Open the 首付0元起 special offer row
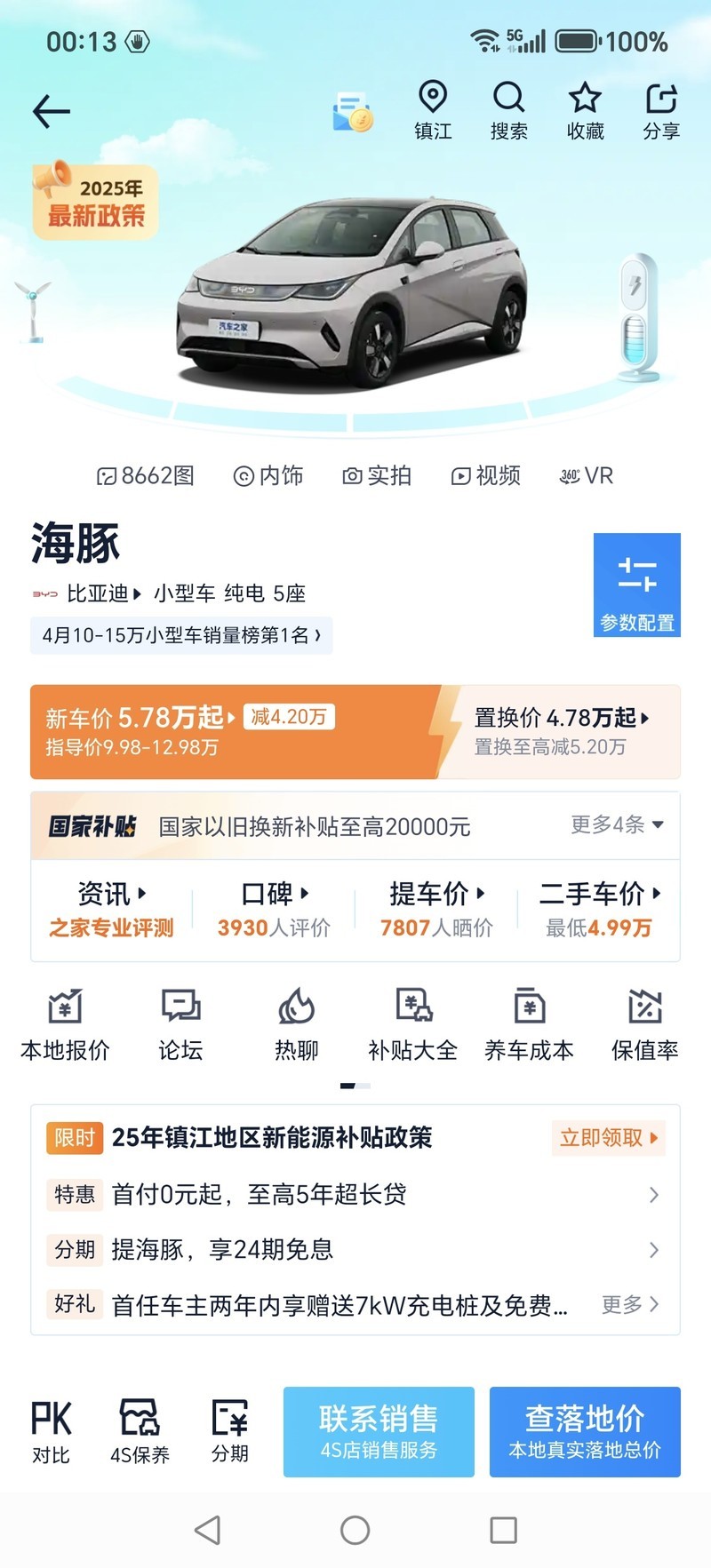The width and height of the screenshot is (711, 1568). tap(355, 1195)
